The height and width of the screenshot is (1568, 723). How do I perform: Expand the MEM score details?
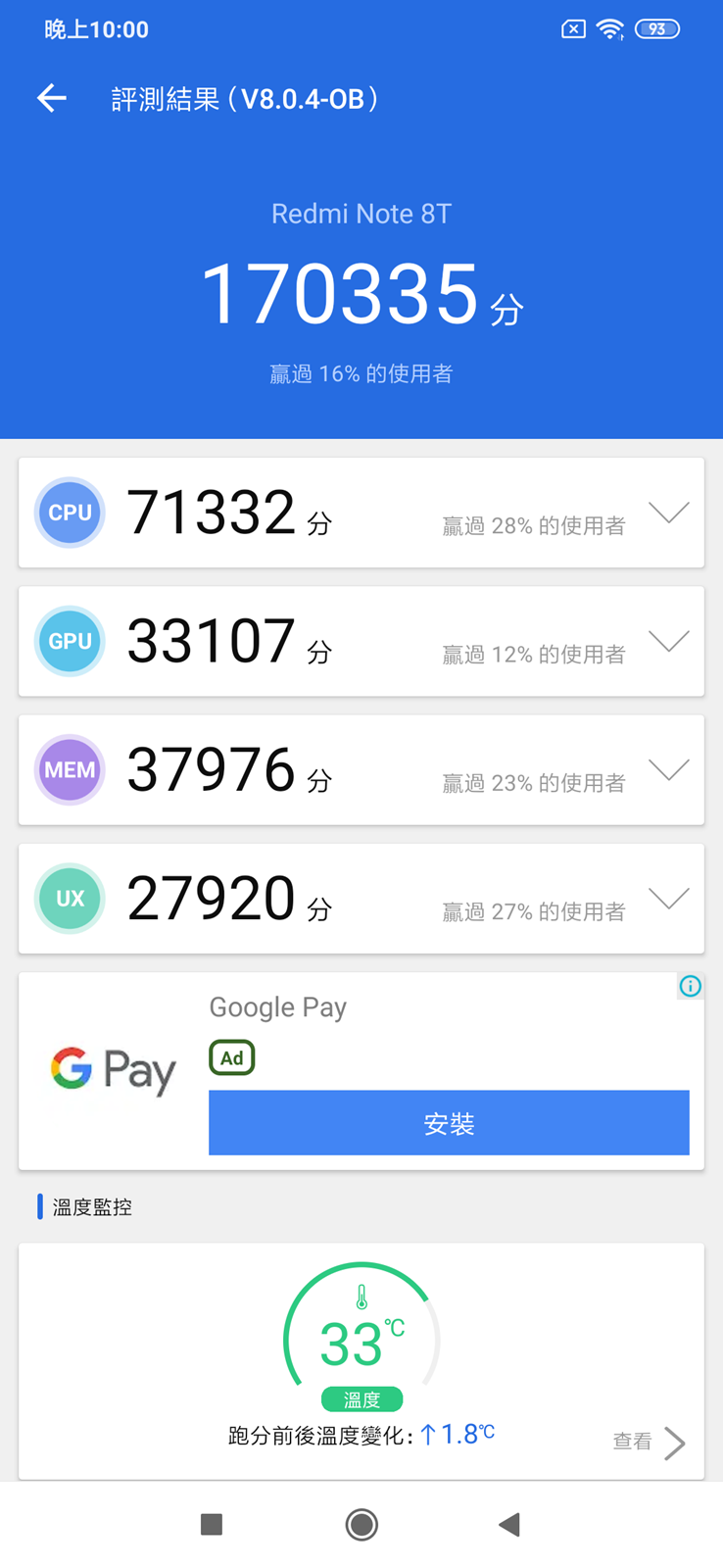point(668,769)
